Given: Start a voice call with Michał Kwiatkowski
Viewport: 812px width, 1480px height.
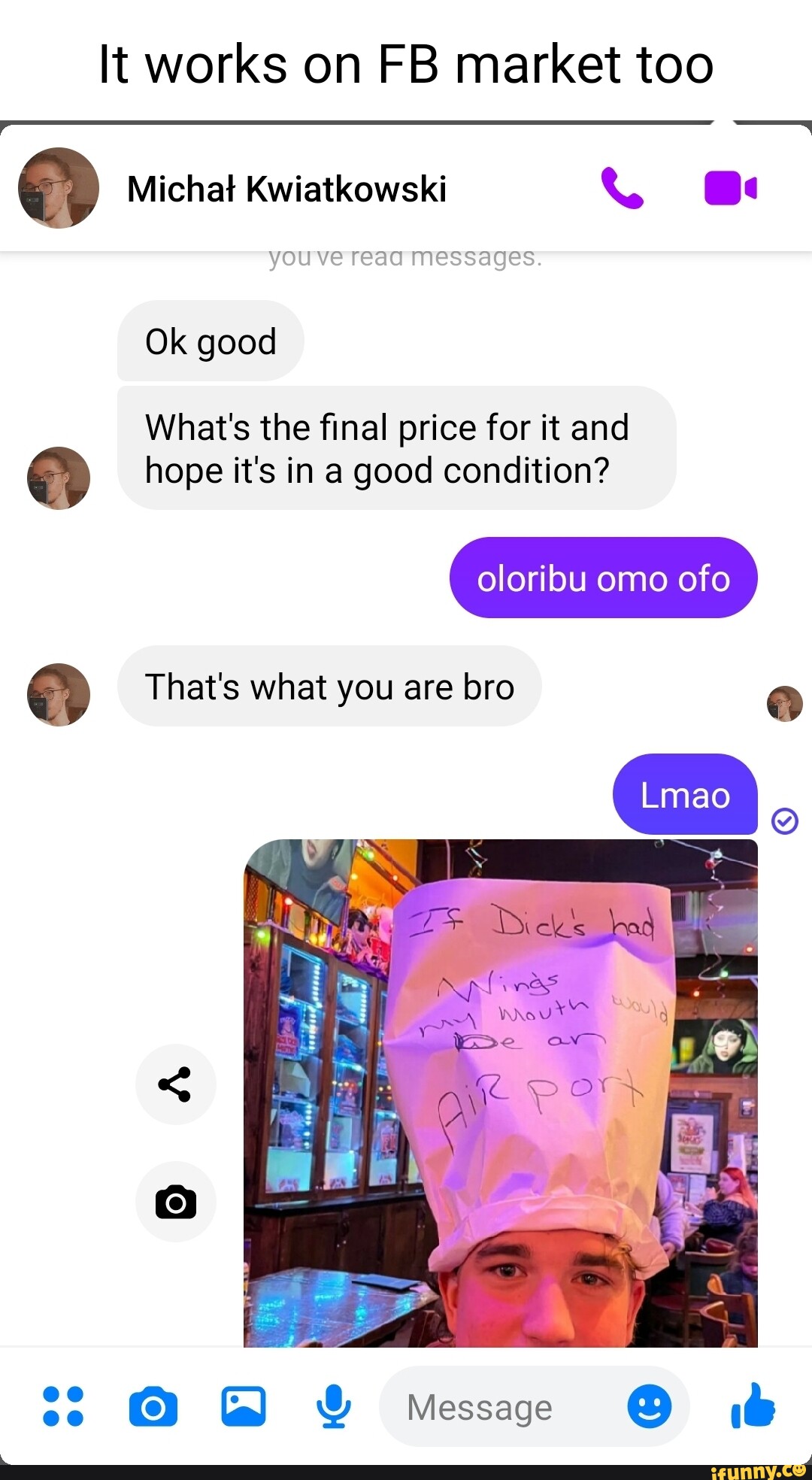Looking at the screenshot, I should pos(622,188).
